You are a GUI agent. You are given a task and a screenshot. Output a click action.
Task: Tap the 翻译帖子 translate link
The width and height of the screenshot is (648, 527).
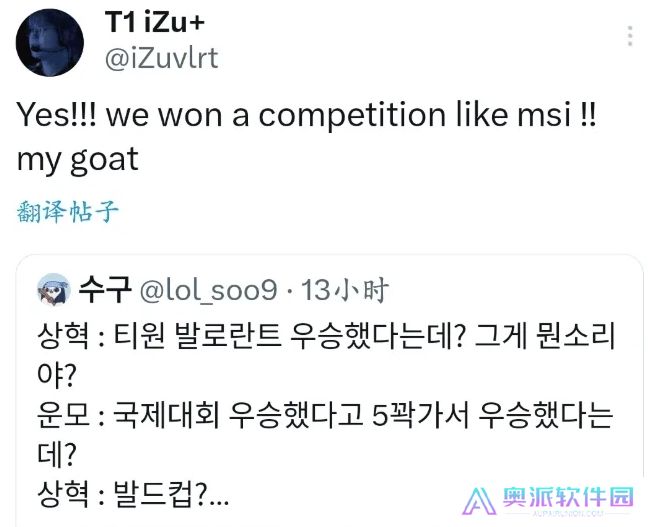coord(68,211)
